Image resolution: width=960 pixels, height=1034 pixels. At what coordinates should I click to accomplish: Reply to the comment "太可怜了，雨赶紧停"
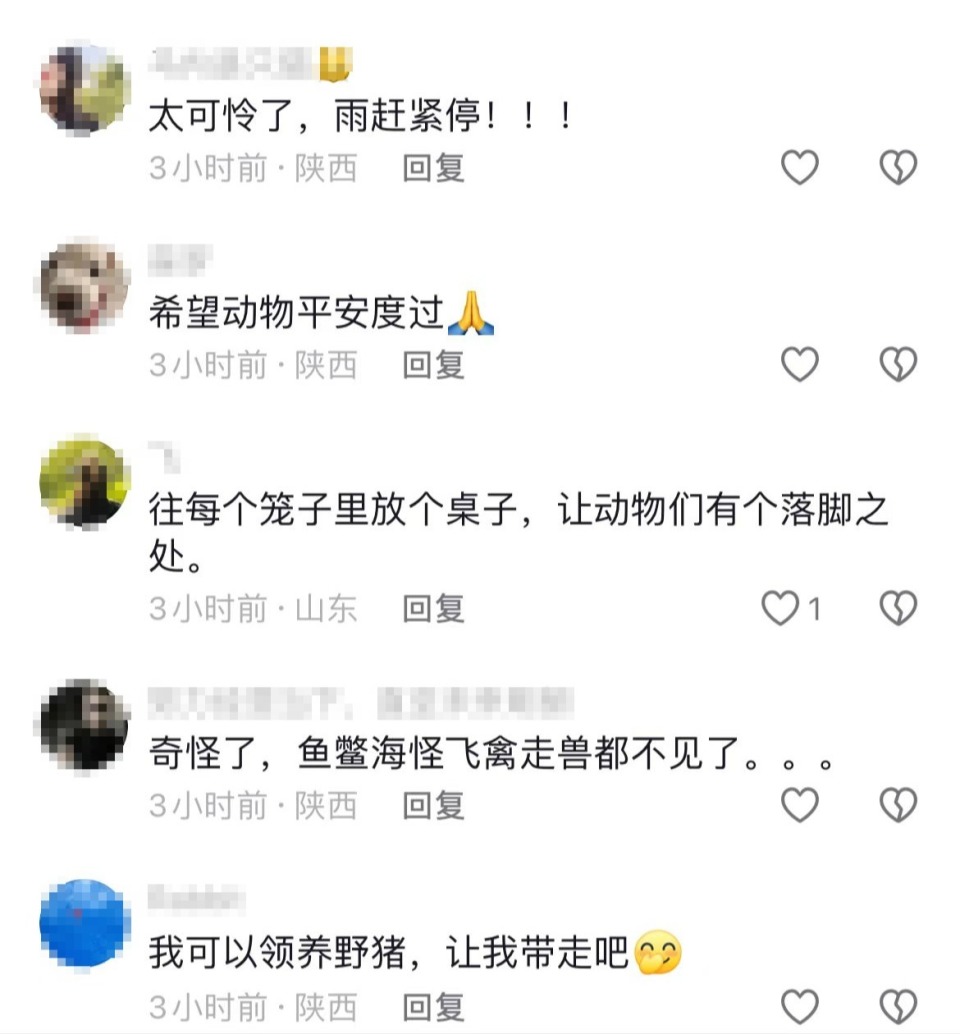pyautogui.click(x=433, y=168)
